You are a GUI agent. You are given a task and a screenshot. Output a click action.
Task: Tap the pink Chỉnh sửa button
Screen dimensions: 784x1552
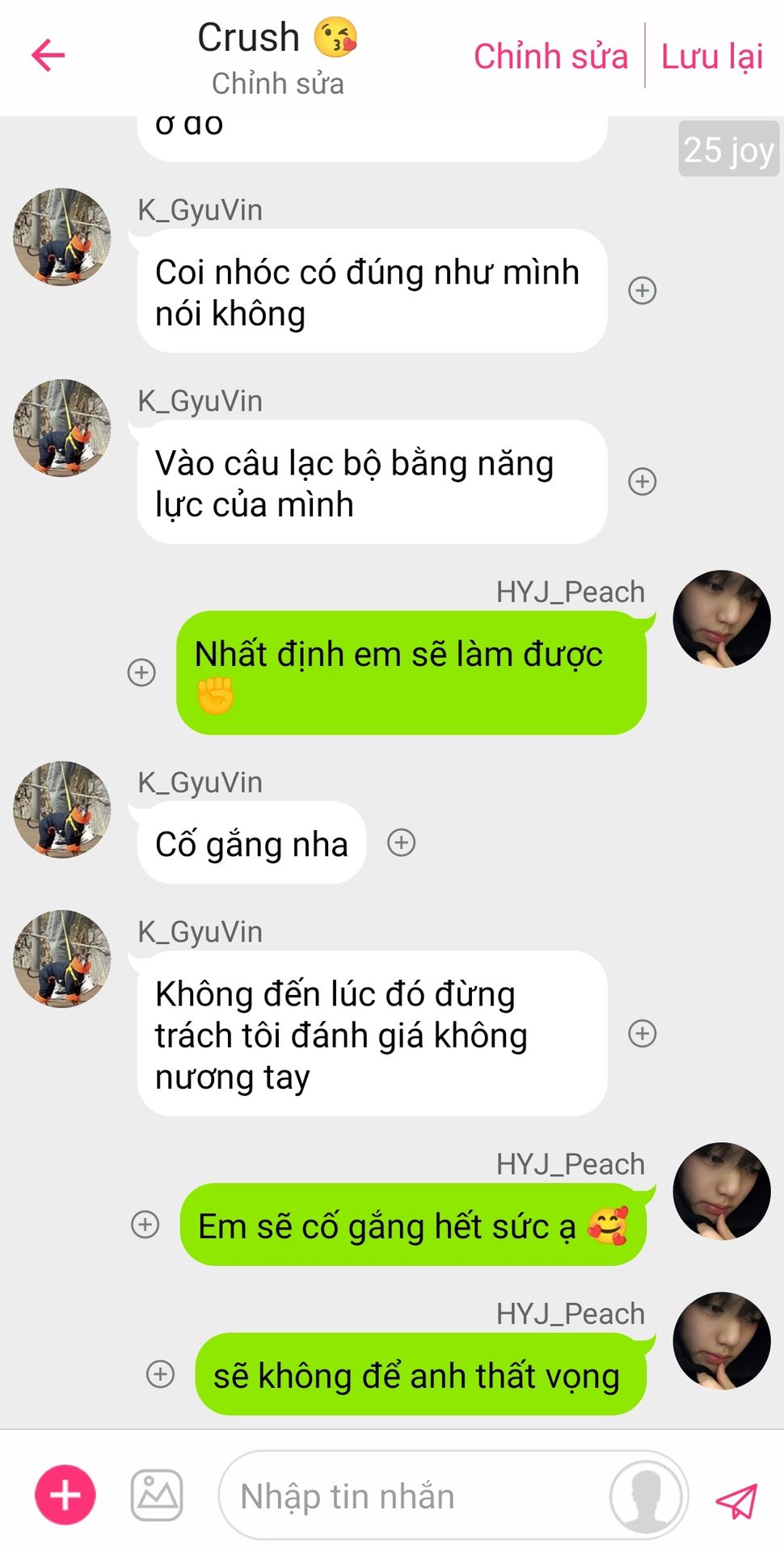click(550, 57)
